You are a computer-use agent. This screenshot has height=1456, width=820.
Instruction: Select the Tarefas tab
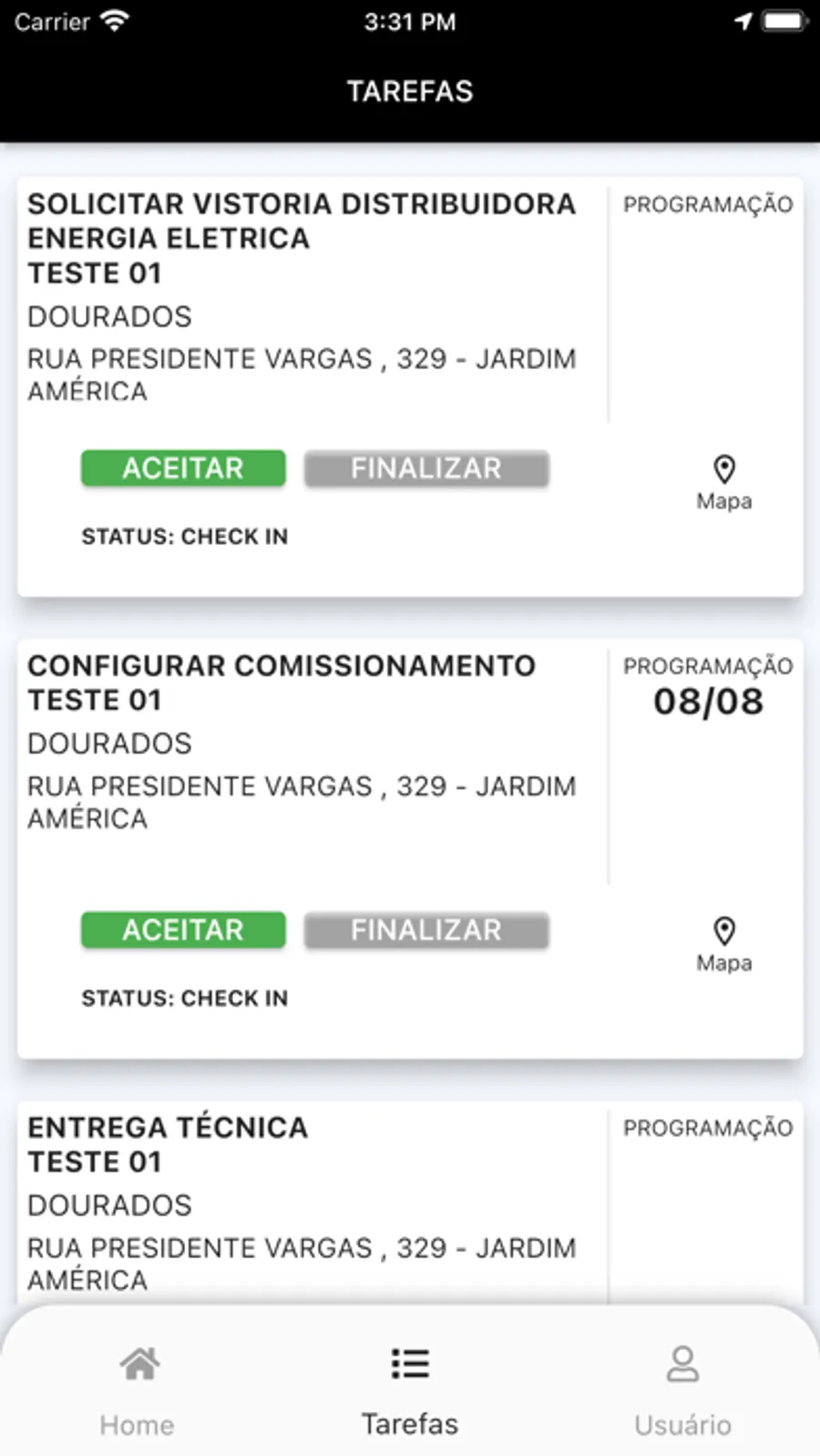[x=410, y=1389]
